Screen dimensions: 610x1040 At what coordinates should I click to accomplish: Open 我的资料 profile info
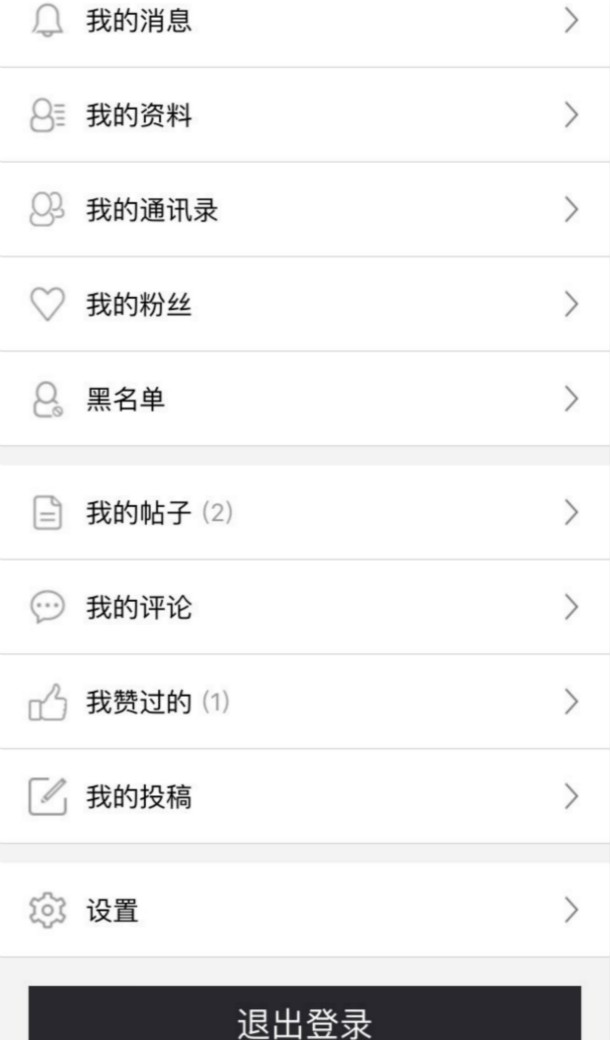coord(305,115)
